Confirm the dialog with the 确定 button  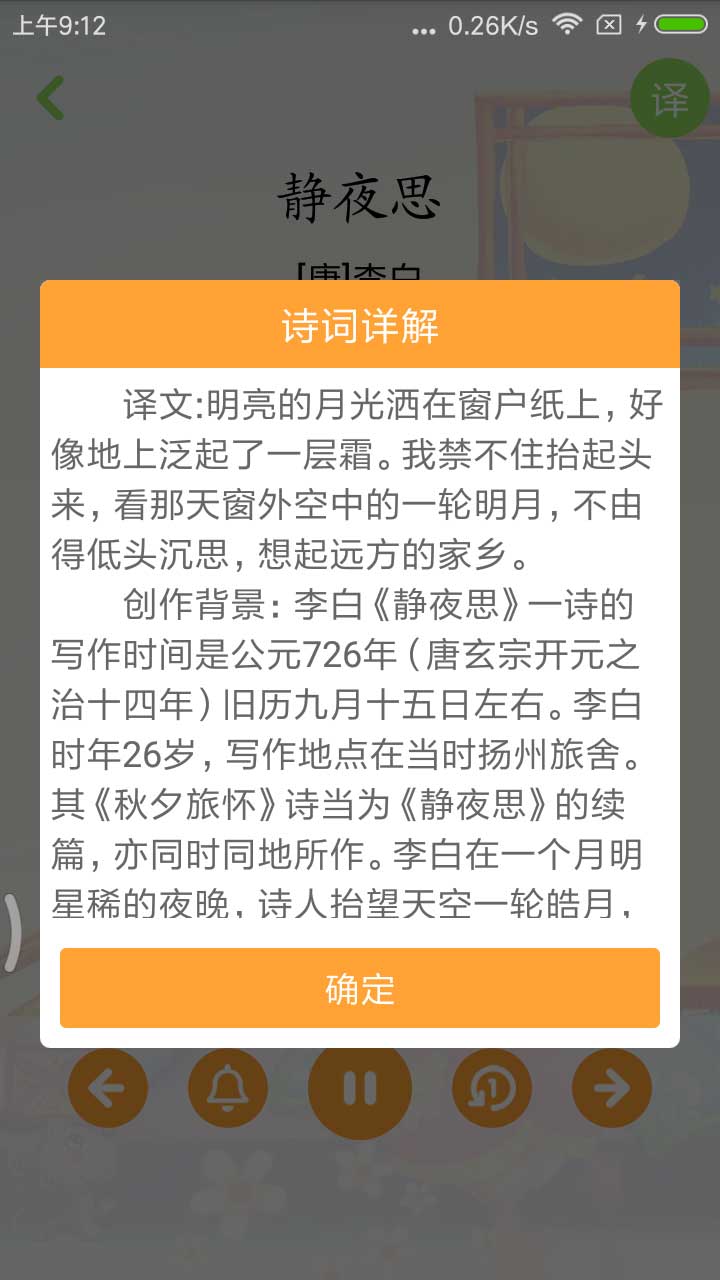click(360, 988)
